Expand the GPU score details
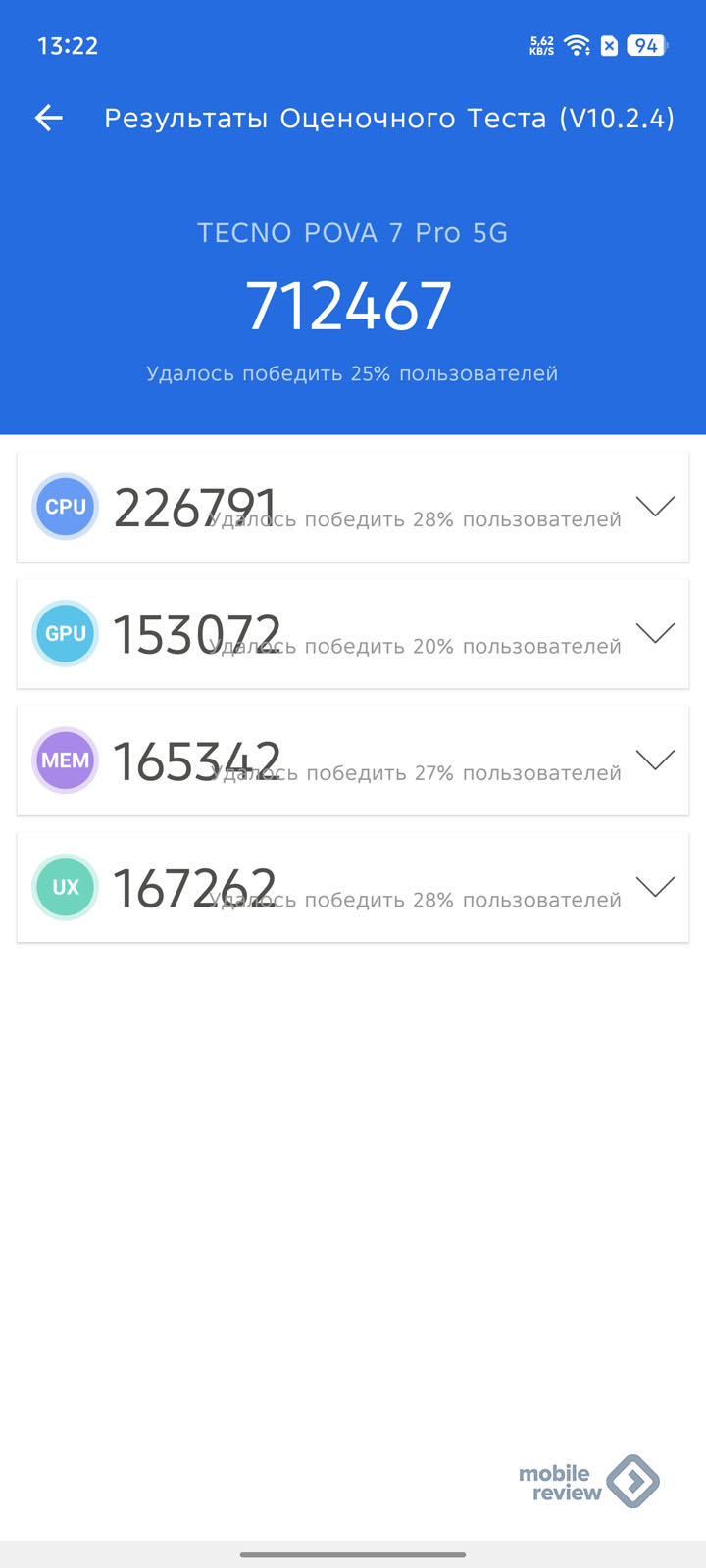 click(655, 633)
